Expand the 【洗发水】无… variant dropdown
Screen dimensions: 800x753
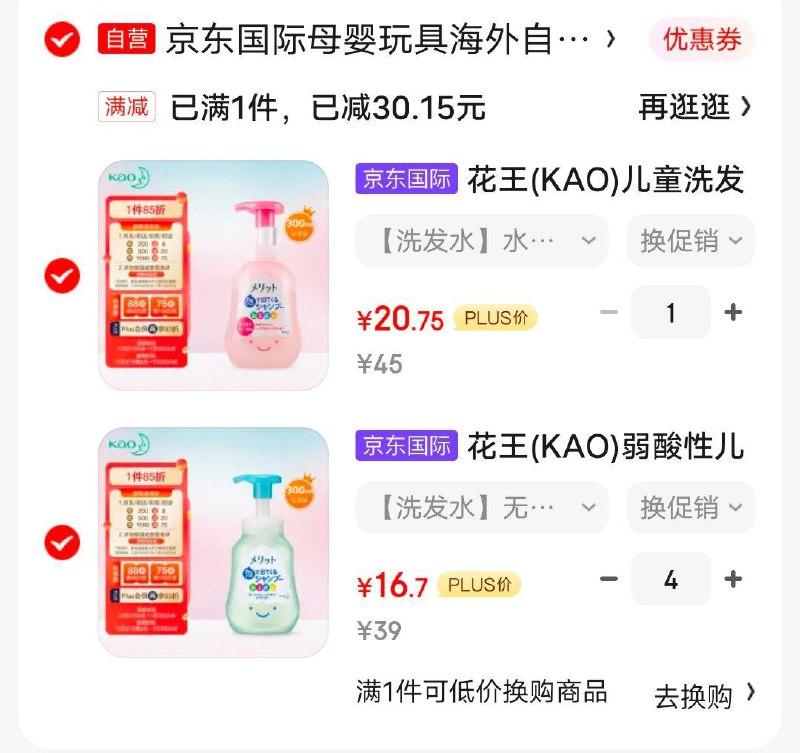(482, 507)
